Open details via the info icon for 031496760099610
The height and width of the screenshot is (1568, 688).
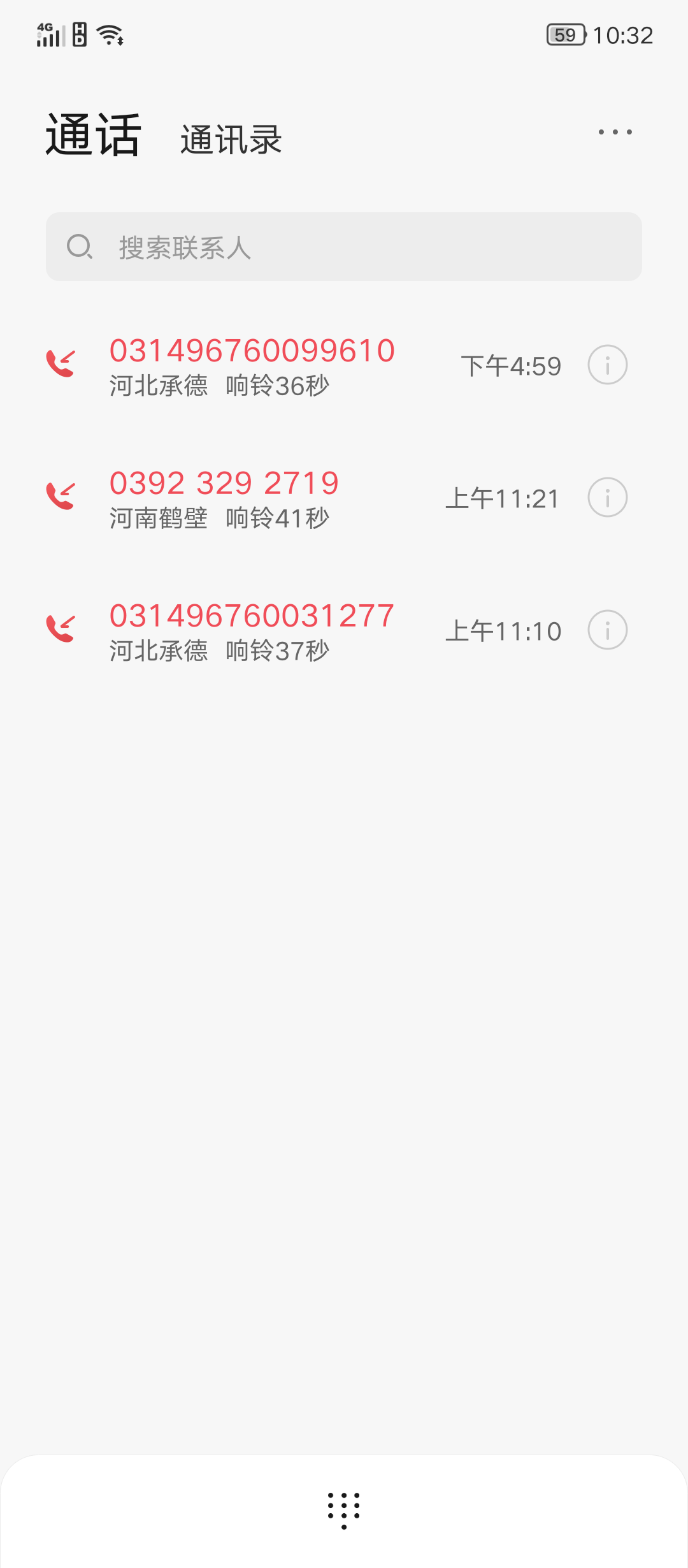point(606,364)
